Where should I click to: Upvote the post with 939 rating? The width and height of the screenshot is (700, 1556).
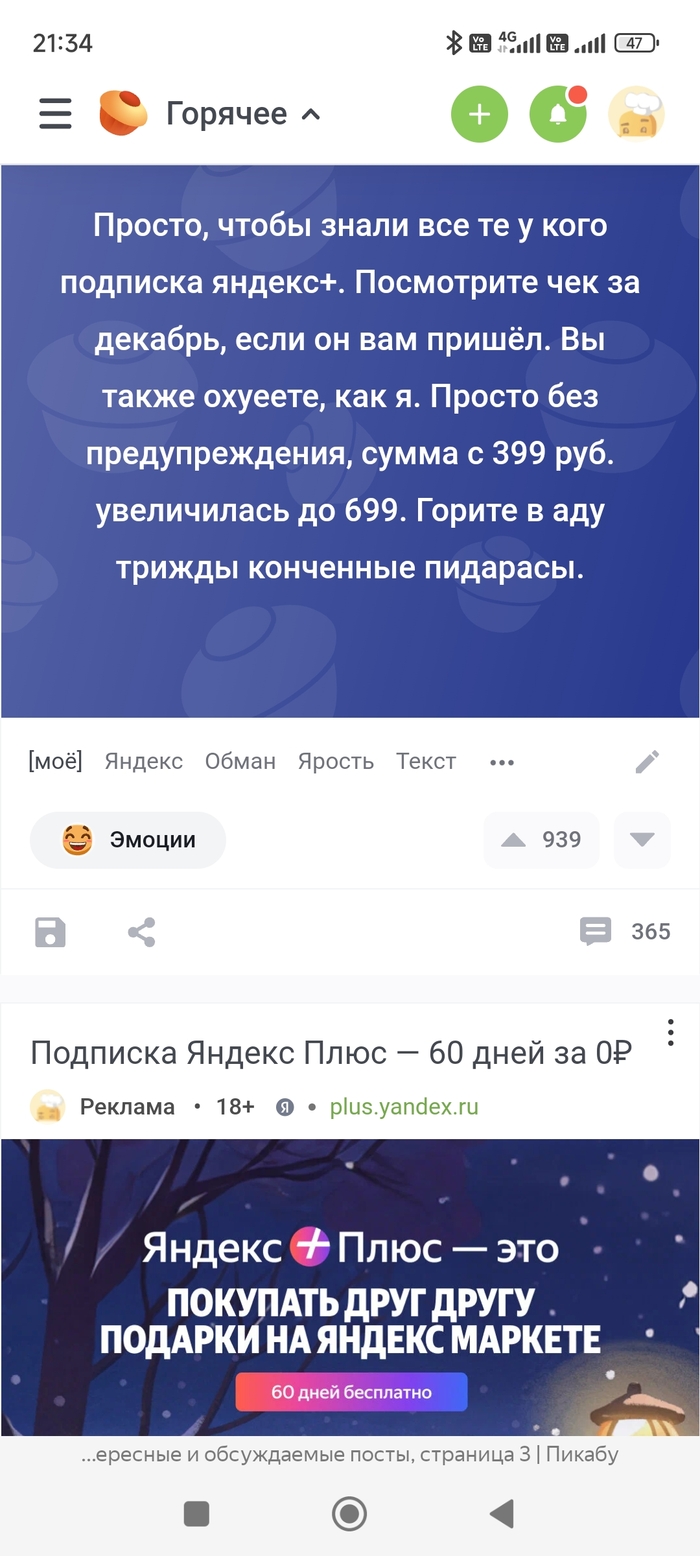pos(514,840)
